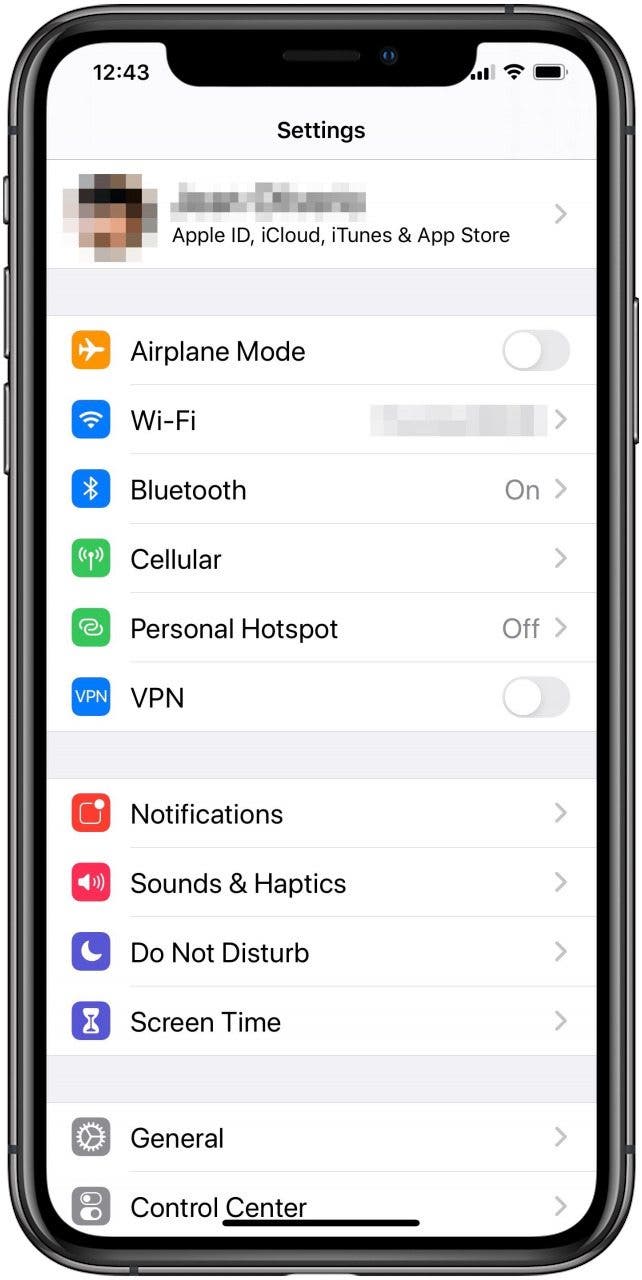Viewport: 642px width, 1280px height.
Task: Toggle the Airplane Mode switch
Action: click(536, 351)
